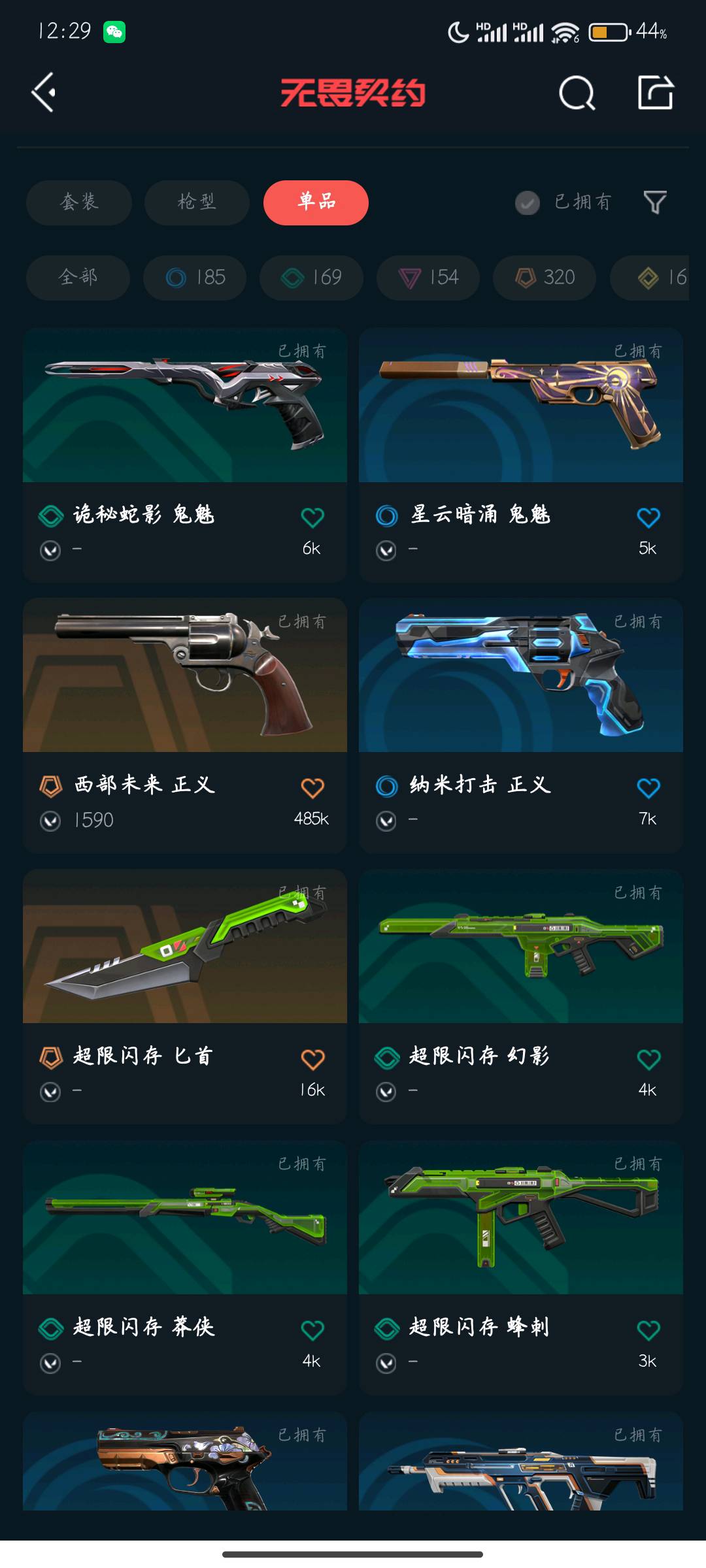Go back with the top-left arrow
Image resolution: width=706 pixels, height=1568 pixels.
click(44, 93)
